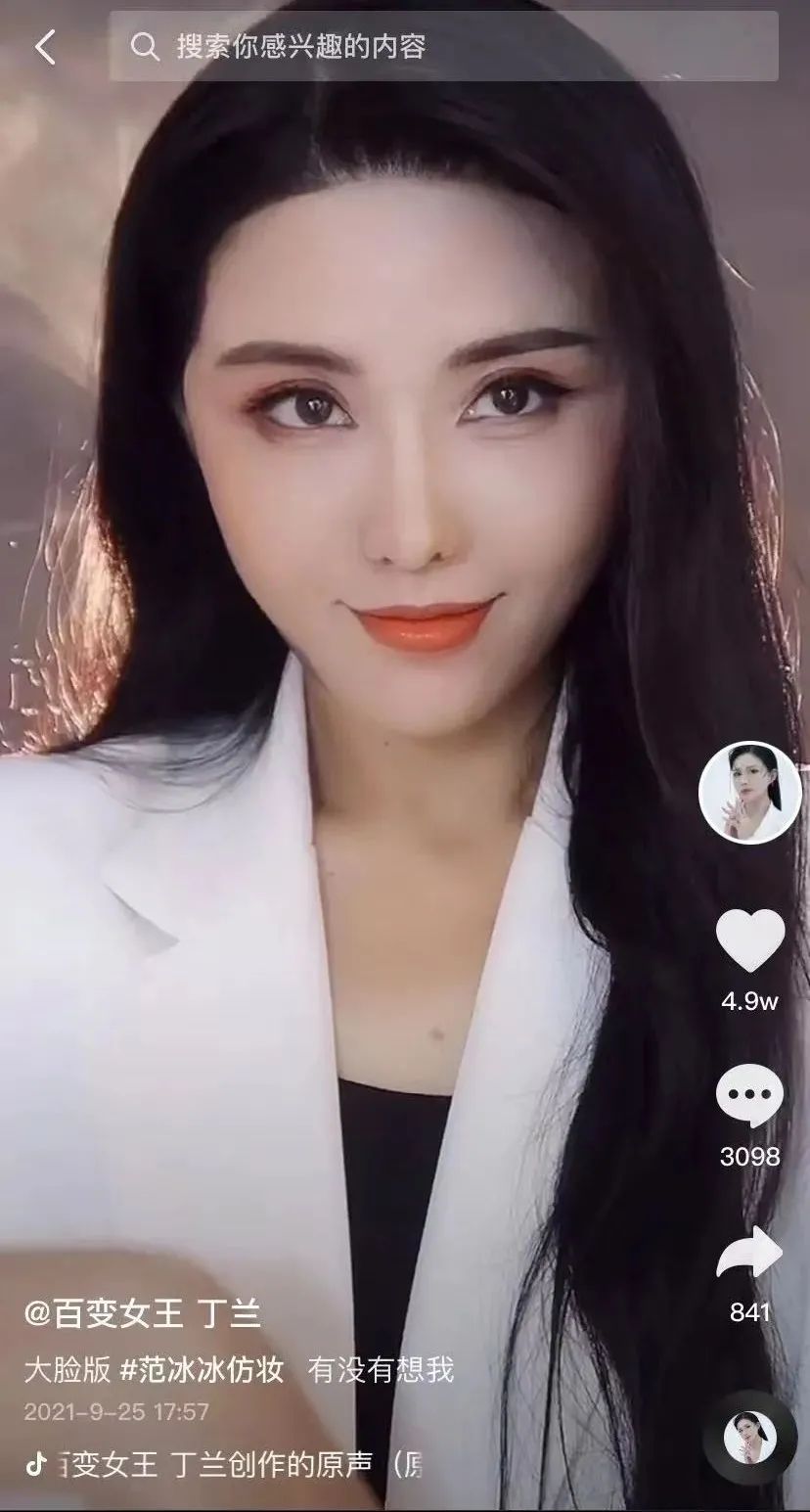Share this video via the arrow icon
810x1512 pixels.
[x=749, y=1254]
